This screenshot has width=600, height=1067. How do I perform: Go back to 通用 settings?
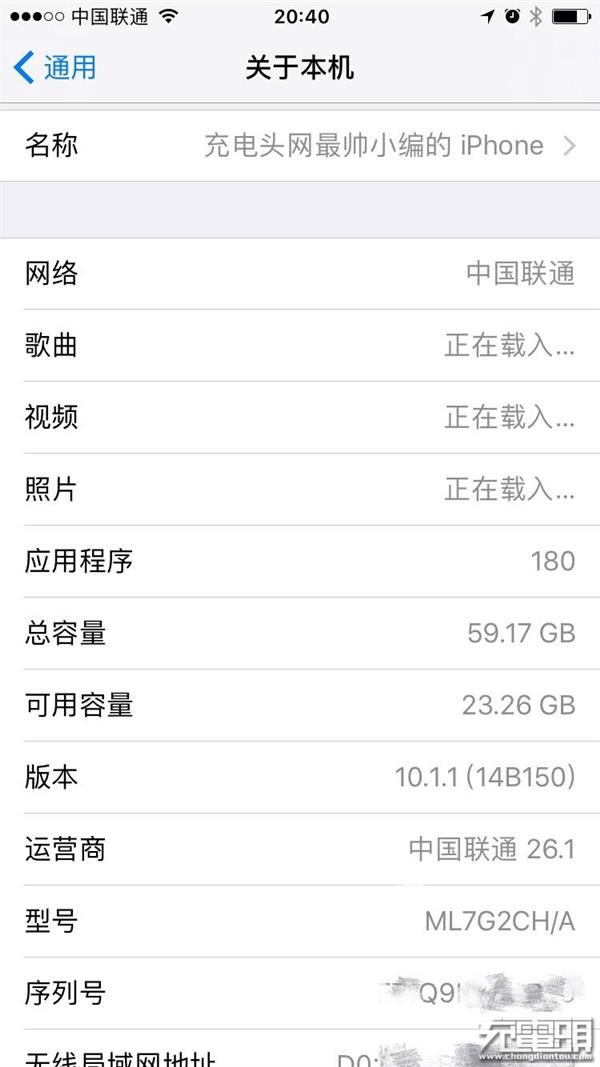55,67
